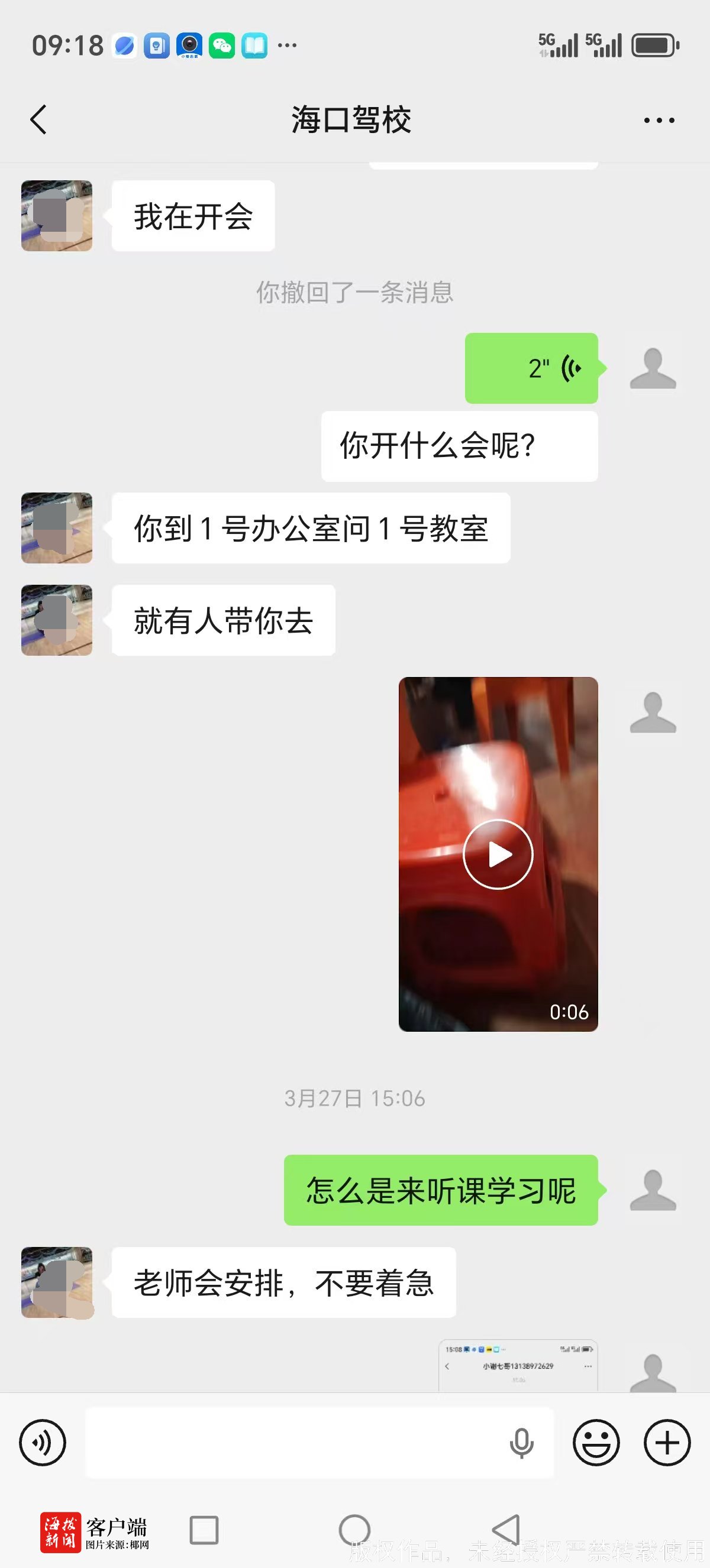This screenshot has width=710, height=1568.
Task: Open the screenshot image at the chat bottom
Action: 518,1366
